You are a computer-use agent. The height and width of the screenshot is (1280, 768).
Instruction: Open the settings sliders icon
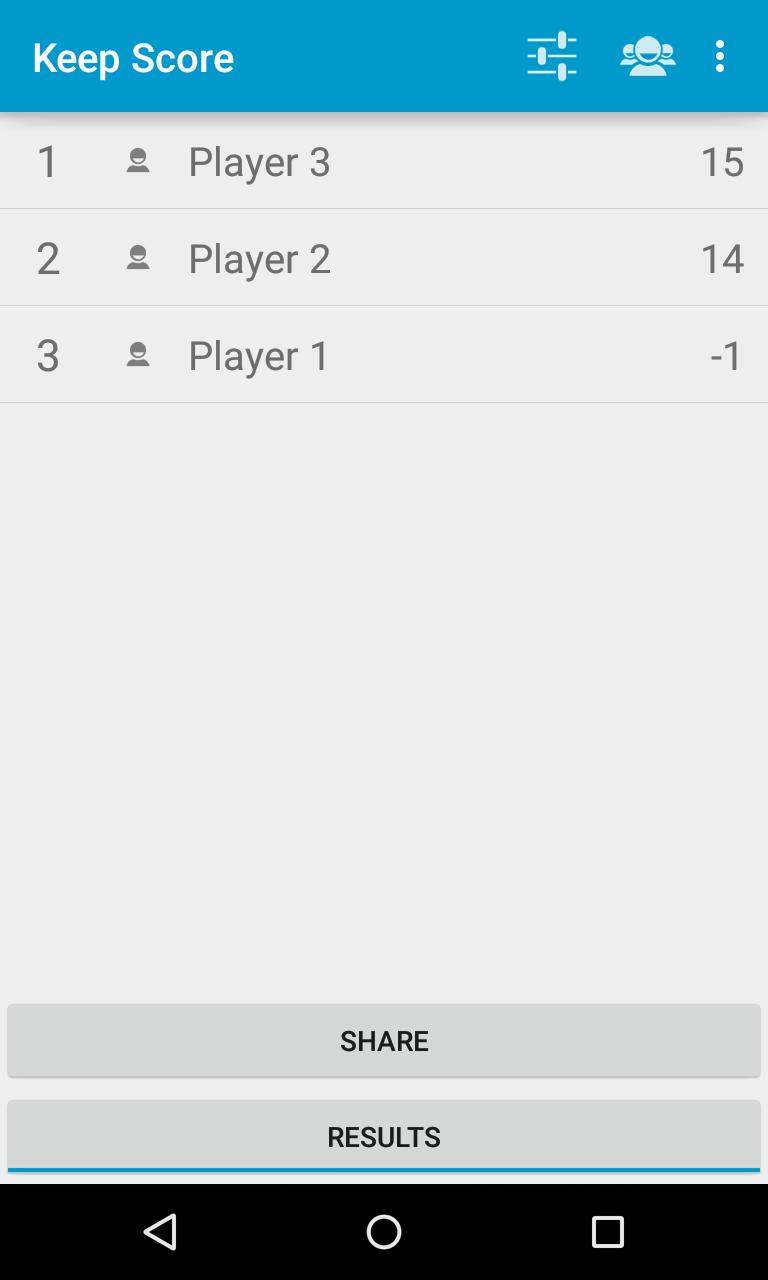coord(552,56)
